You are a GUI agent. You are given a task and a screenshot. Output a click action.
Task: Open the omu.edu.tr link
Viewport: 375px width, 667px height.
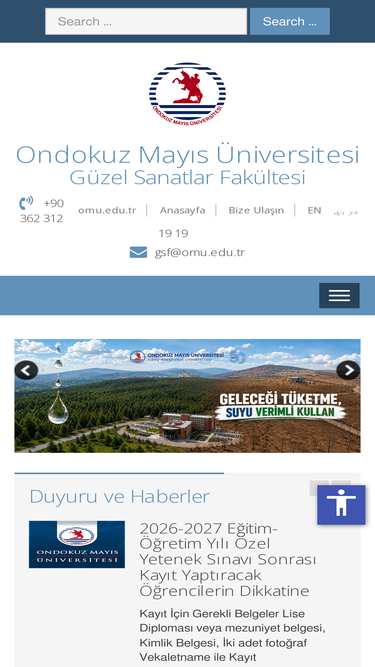107,210
